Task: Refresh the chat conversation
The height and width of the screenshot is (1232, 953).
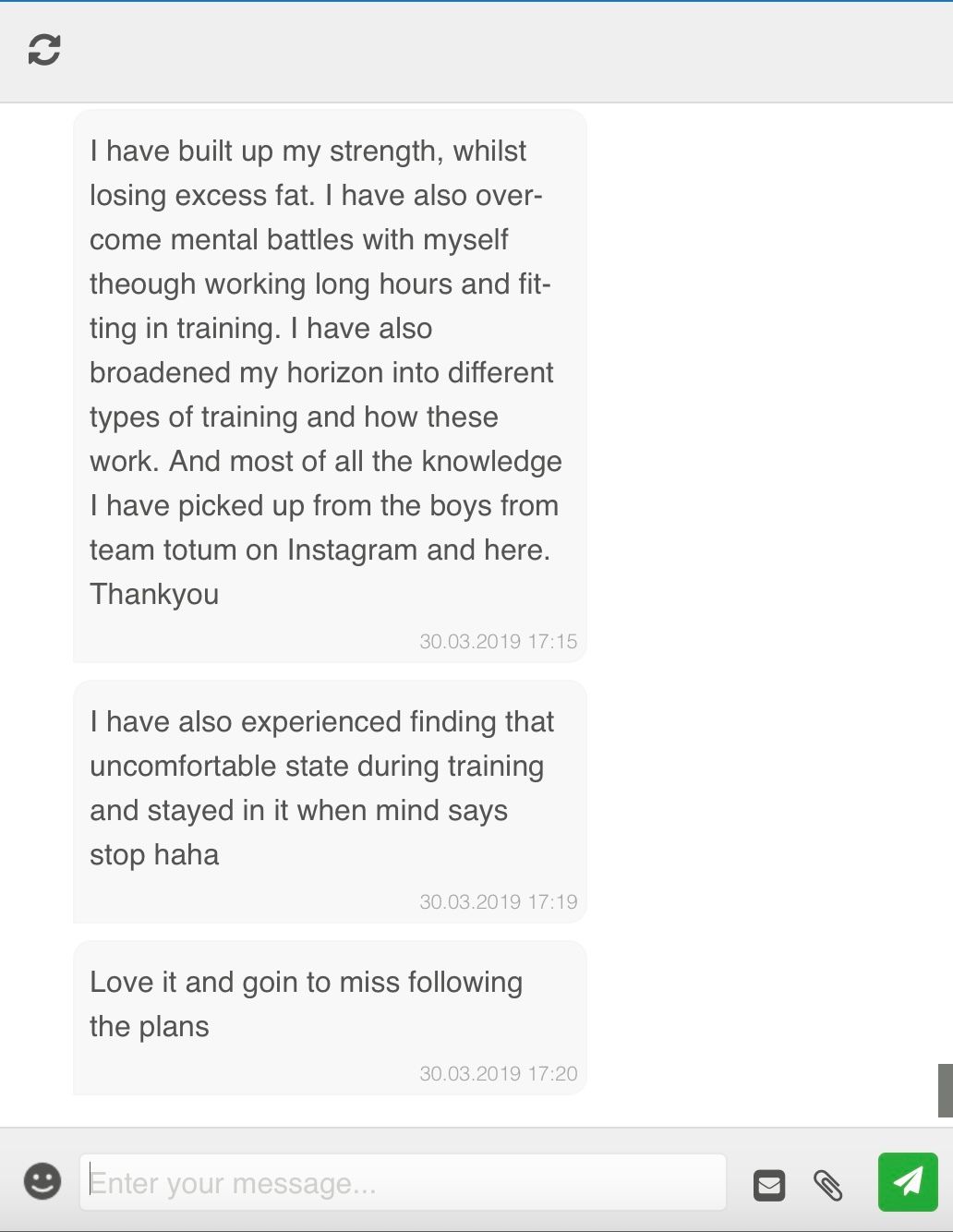Action: coord(44,50)
